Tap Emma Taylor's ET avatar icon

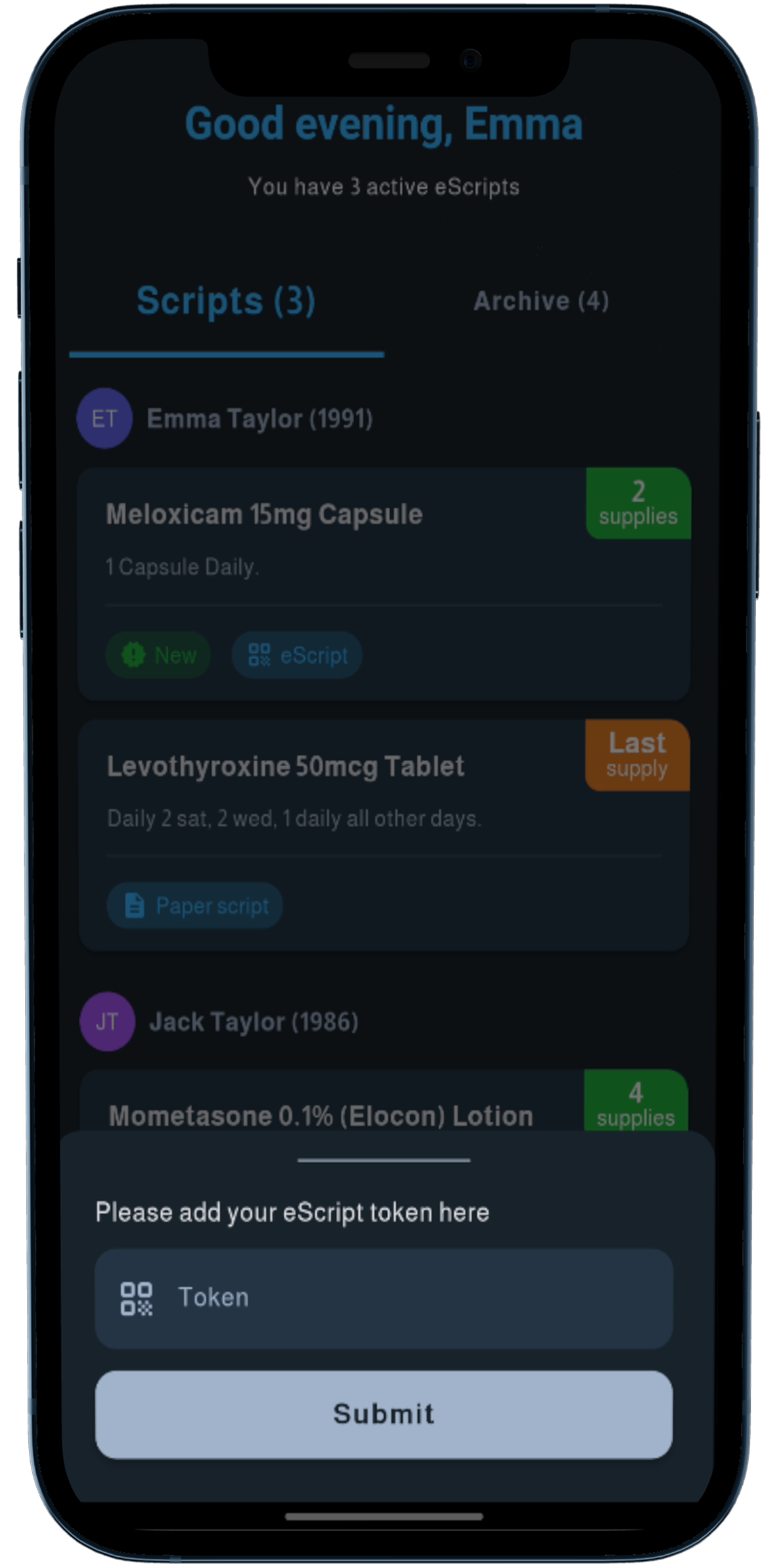click(x=104, y=418)
